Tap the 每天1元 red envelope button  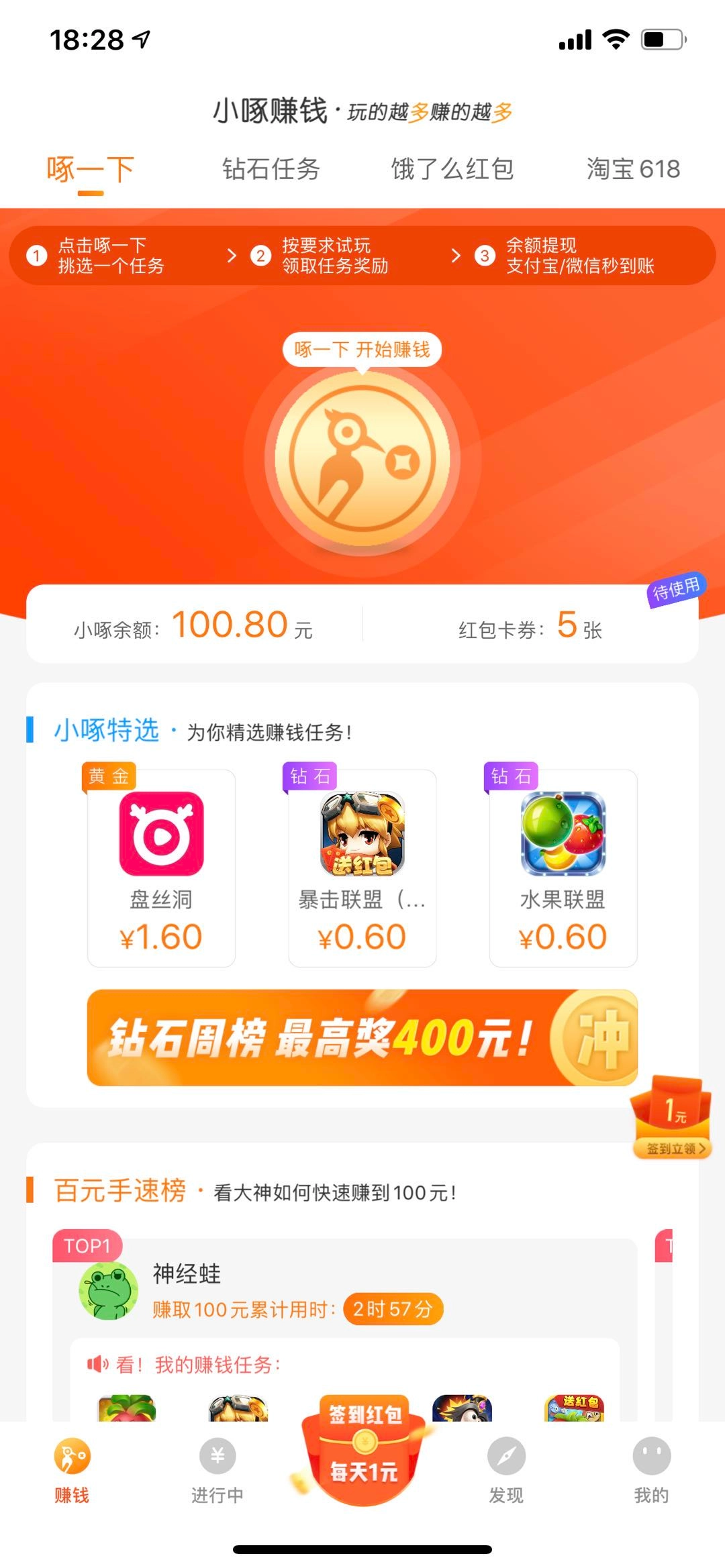[362, 1469]
